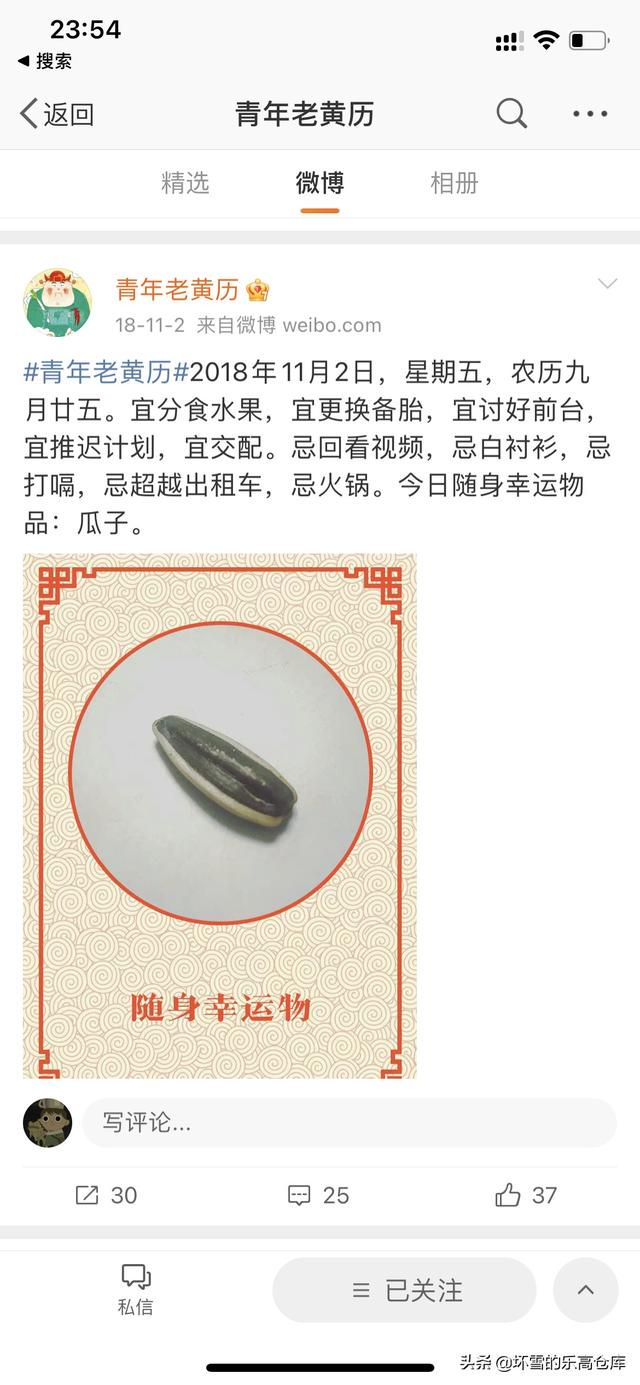Open 青年老黄历 profile avatar
This screenshot has width=640, height=1385.
58,303
